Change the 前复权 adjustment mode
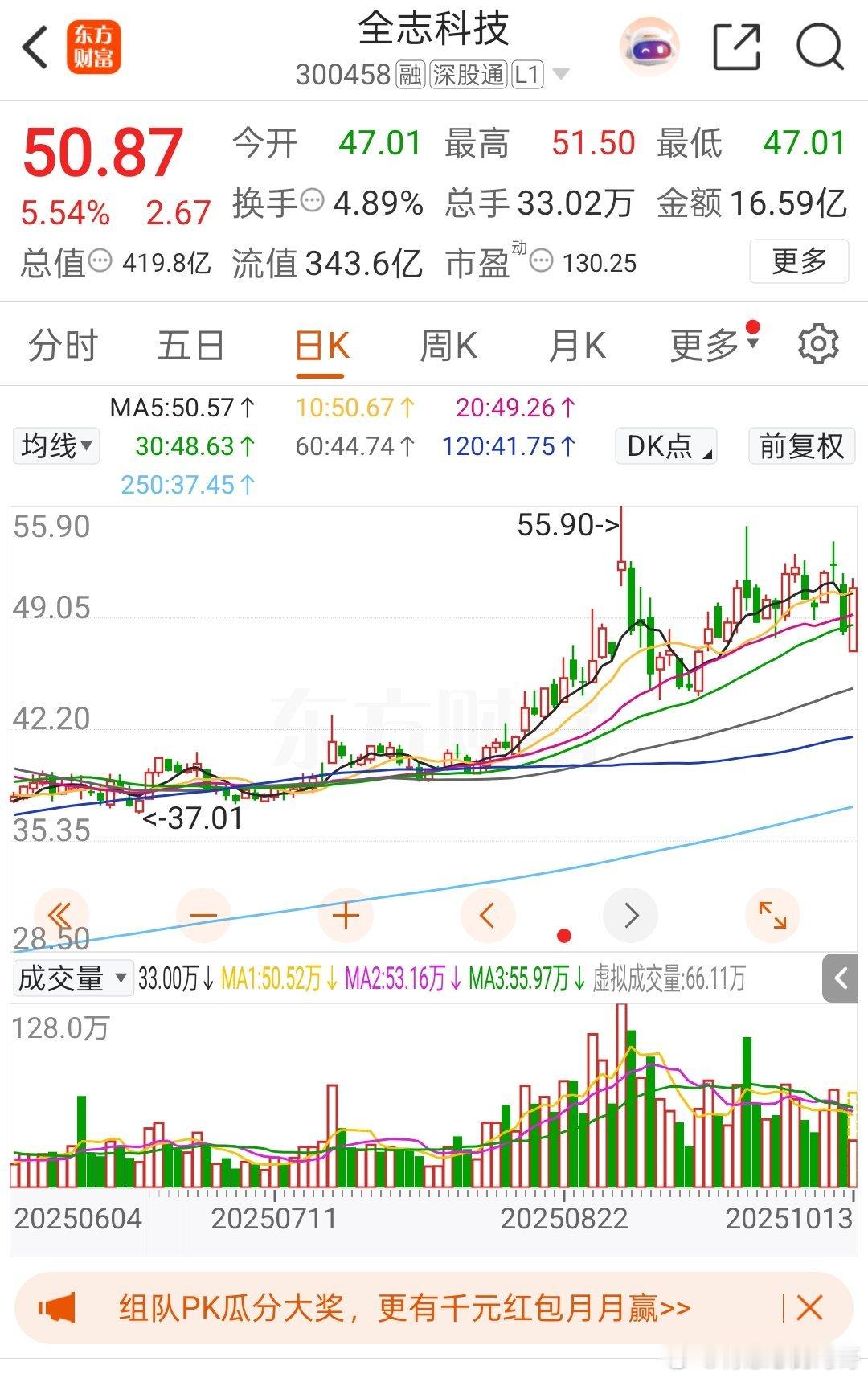Image resolution: width=868 pixels, height=1378 pixels. coord(801,446)
